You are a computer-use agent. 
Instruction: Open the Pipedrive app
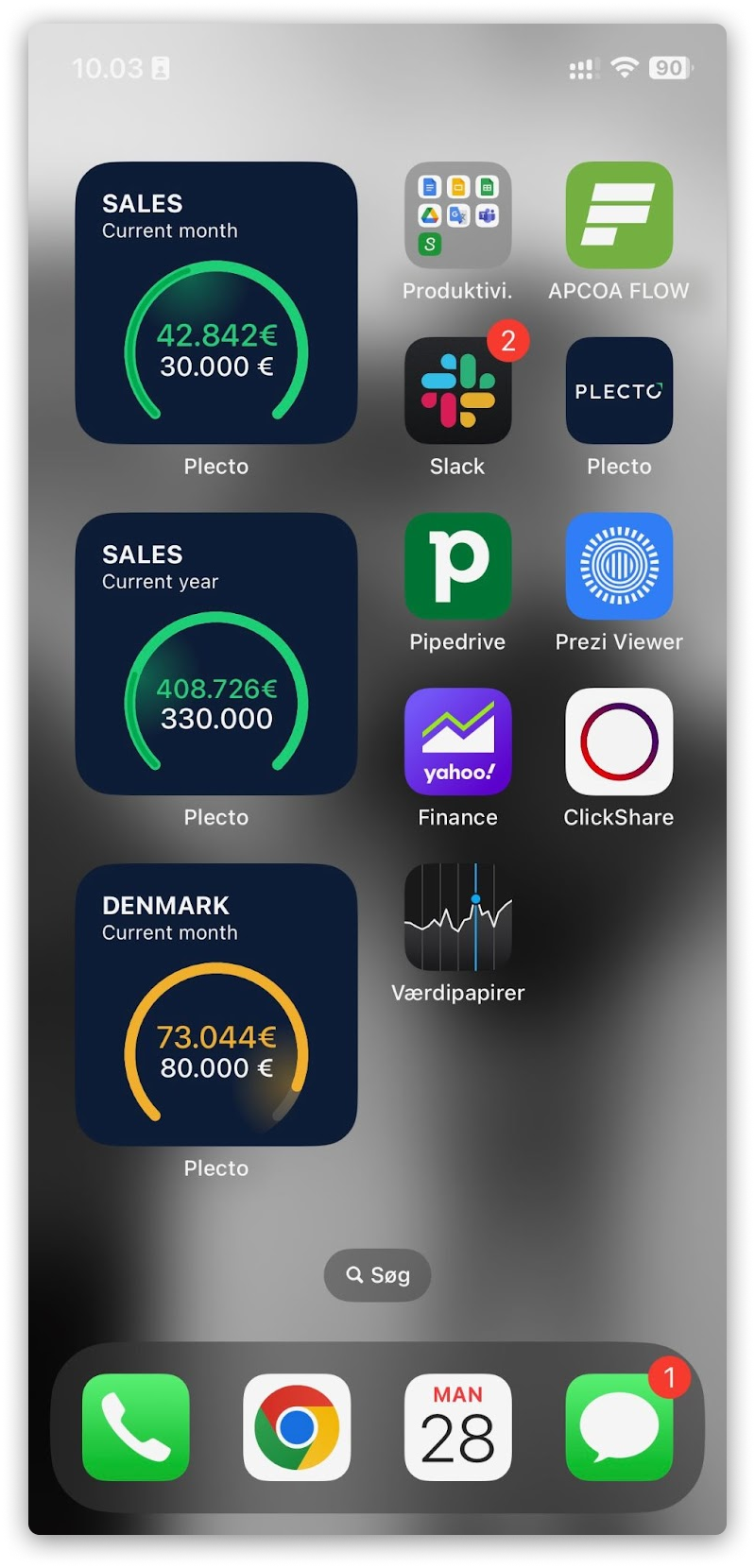click(458, 566)
